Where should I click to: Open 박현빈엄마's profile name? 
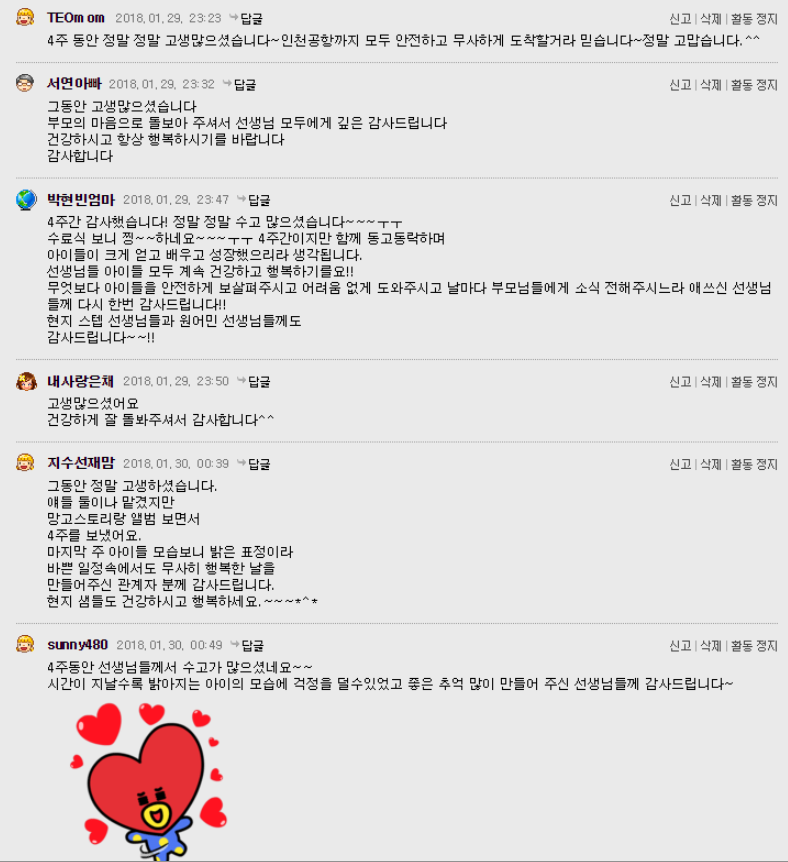(x=81, y=200)
